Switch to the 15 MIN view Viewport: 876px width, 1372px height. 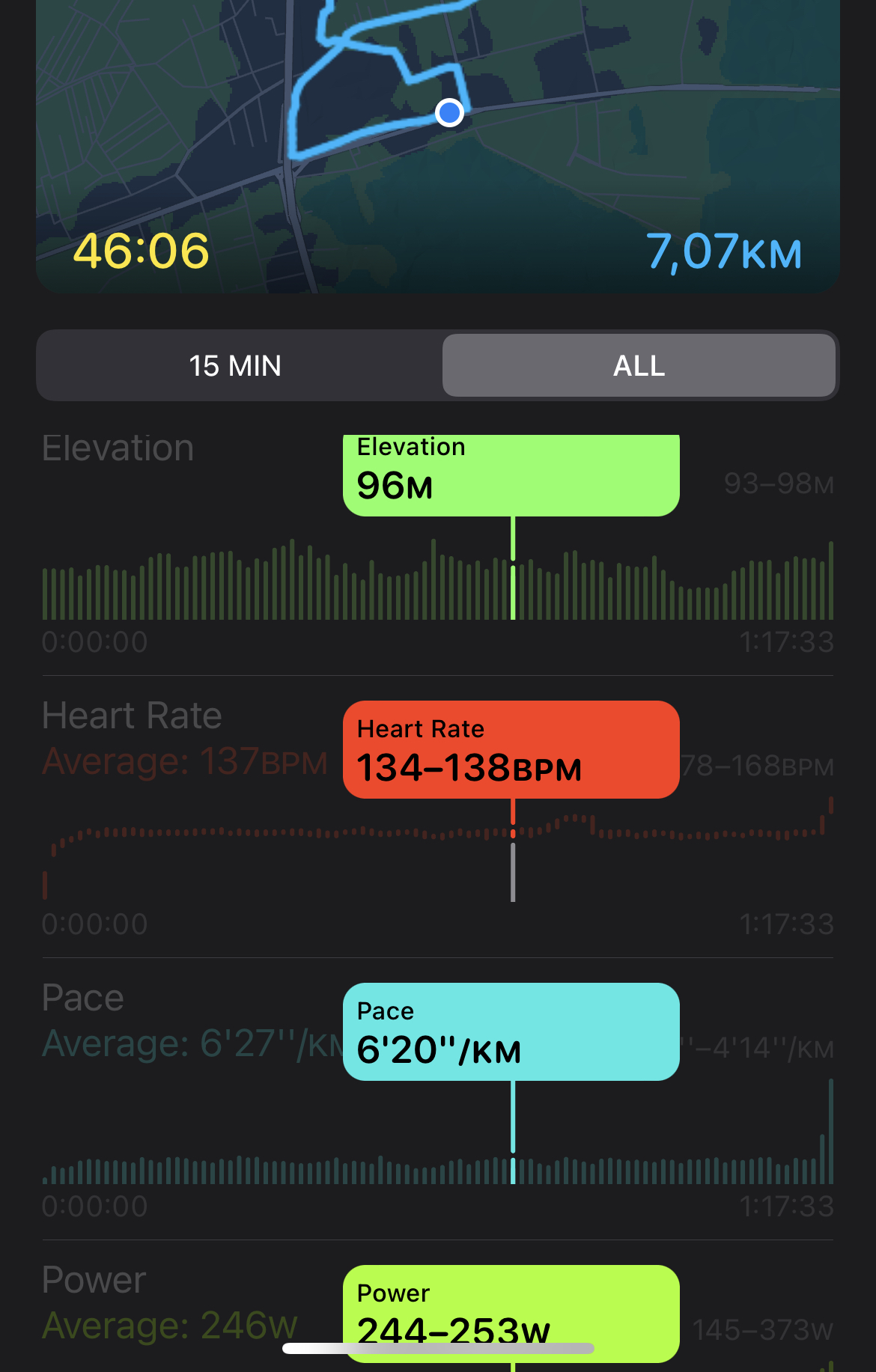coord(235,366)
